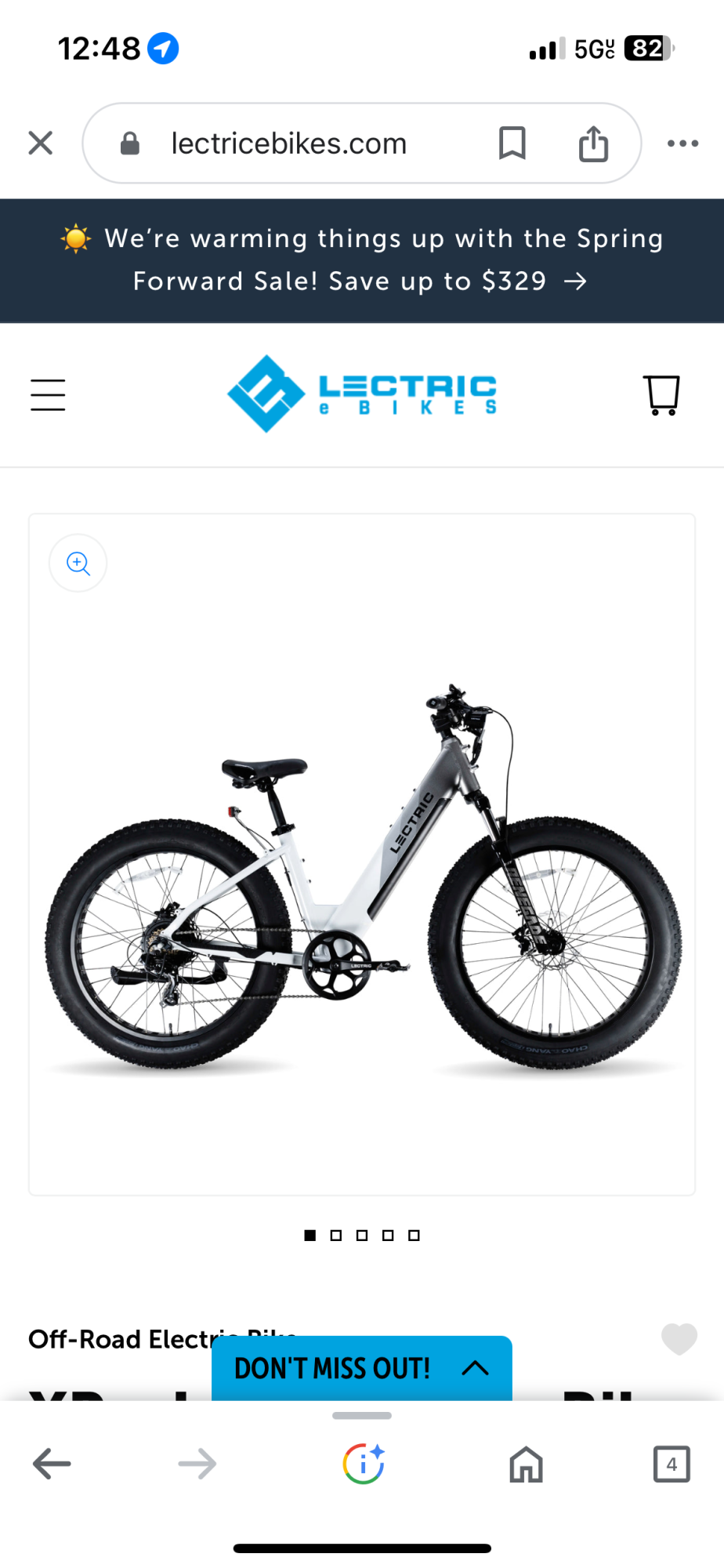Close the page with the X button
This screenshot has width=724, height=1568.
point(40,143)
